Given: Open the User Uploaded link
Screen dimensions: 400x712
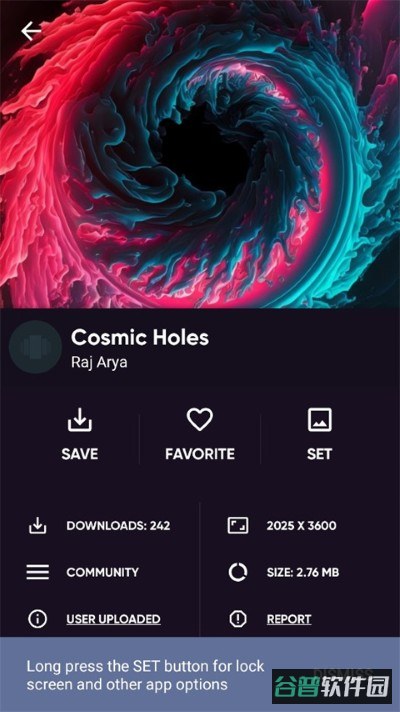Looking at the screenshot, I should click(113, 619).
